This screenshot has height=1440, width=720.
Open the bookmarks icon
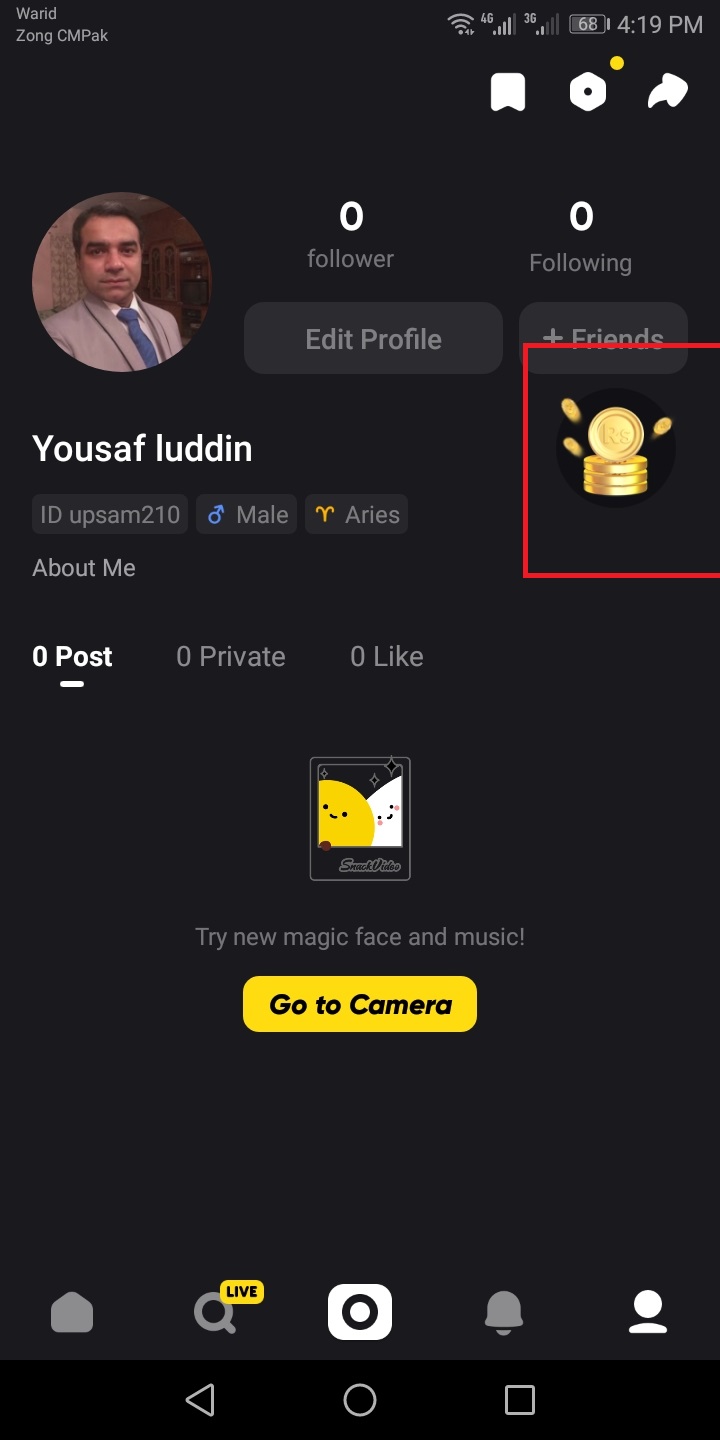coord(508,93)
